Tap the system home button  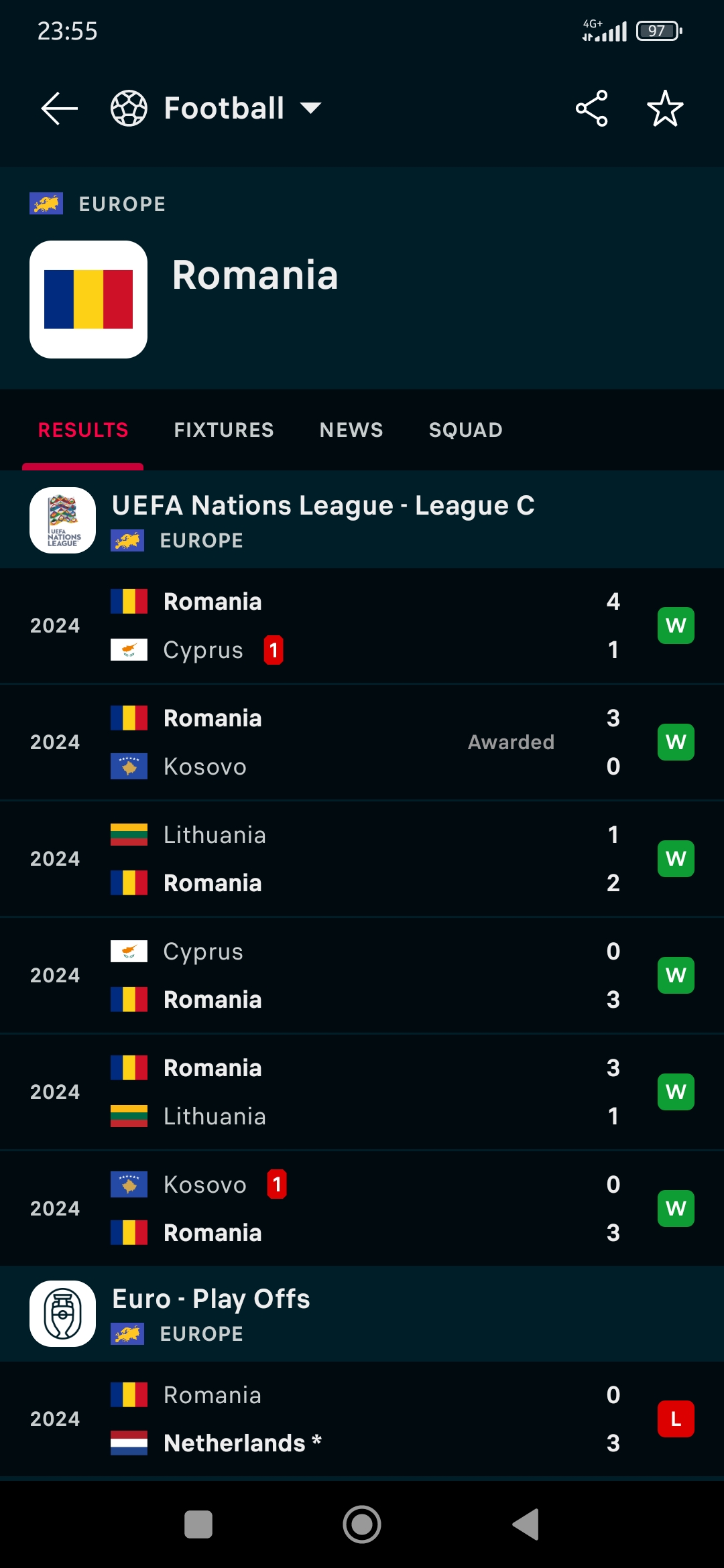[x=362, y=1524]
